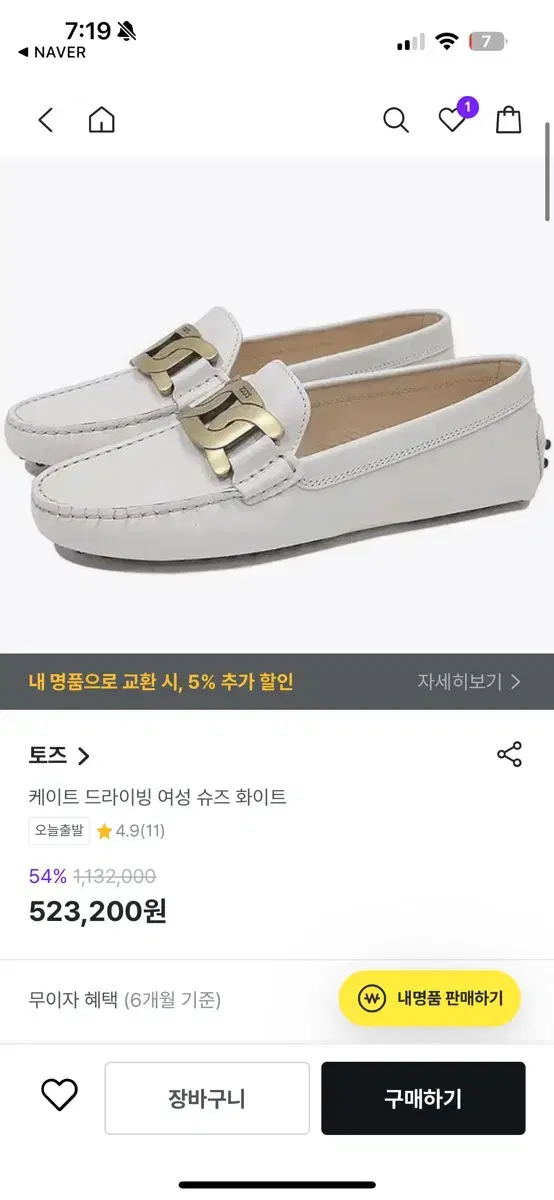
Task: Tap 내명품 판매하기 floating button
Action: tap(430, 998)
